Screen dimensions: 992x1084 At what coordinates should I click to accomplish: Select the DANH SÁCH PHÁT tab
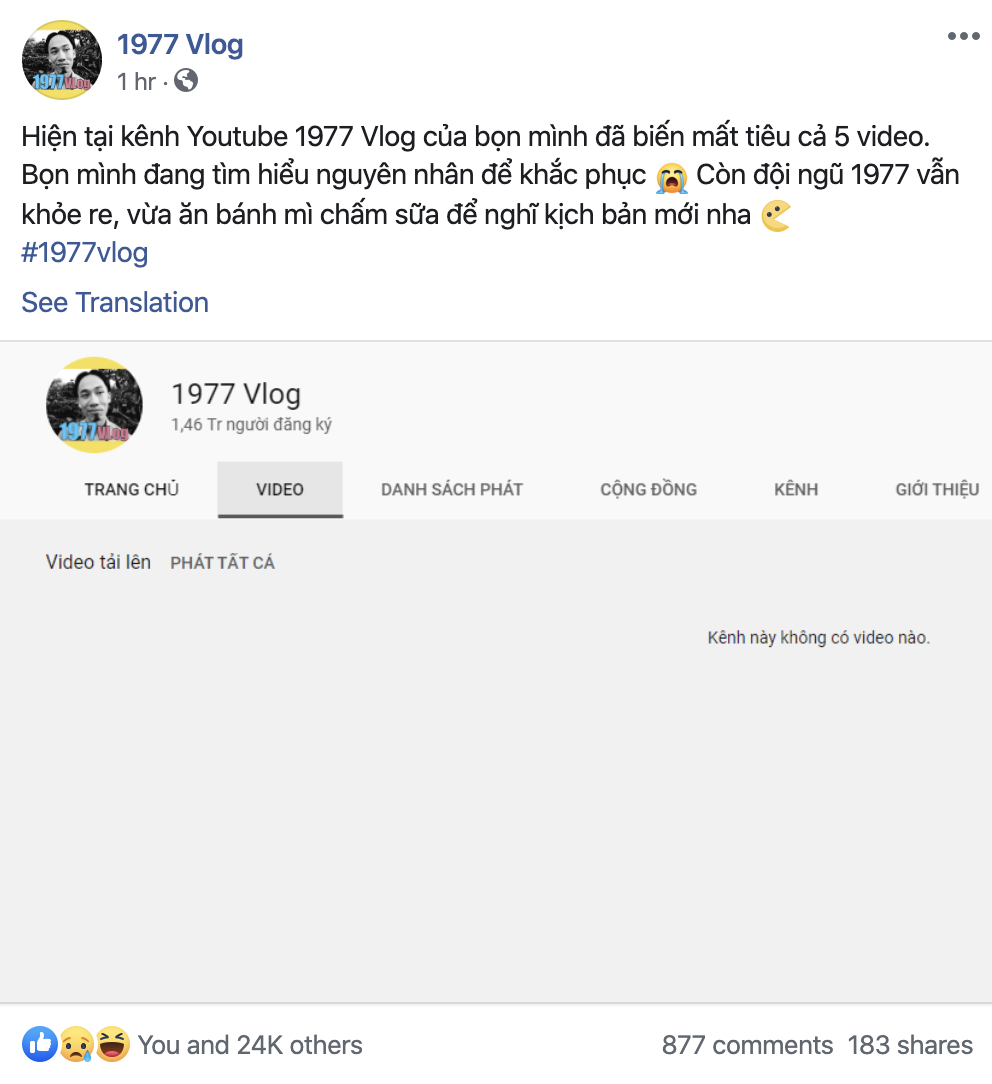click(451, 489)
